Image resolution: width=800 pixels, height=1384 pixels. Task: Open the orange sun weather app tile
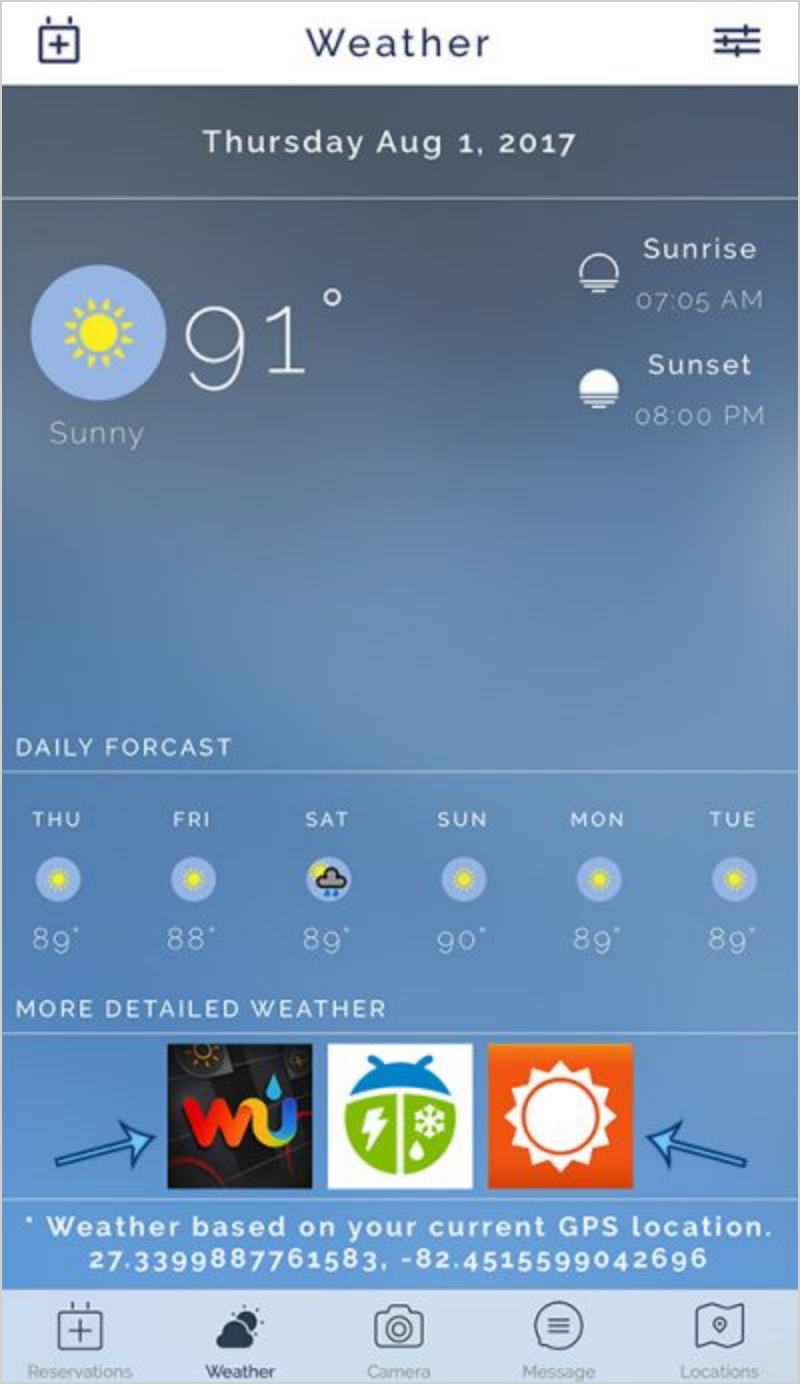pos(560,1115)
